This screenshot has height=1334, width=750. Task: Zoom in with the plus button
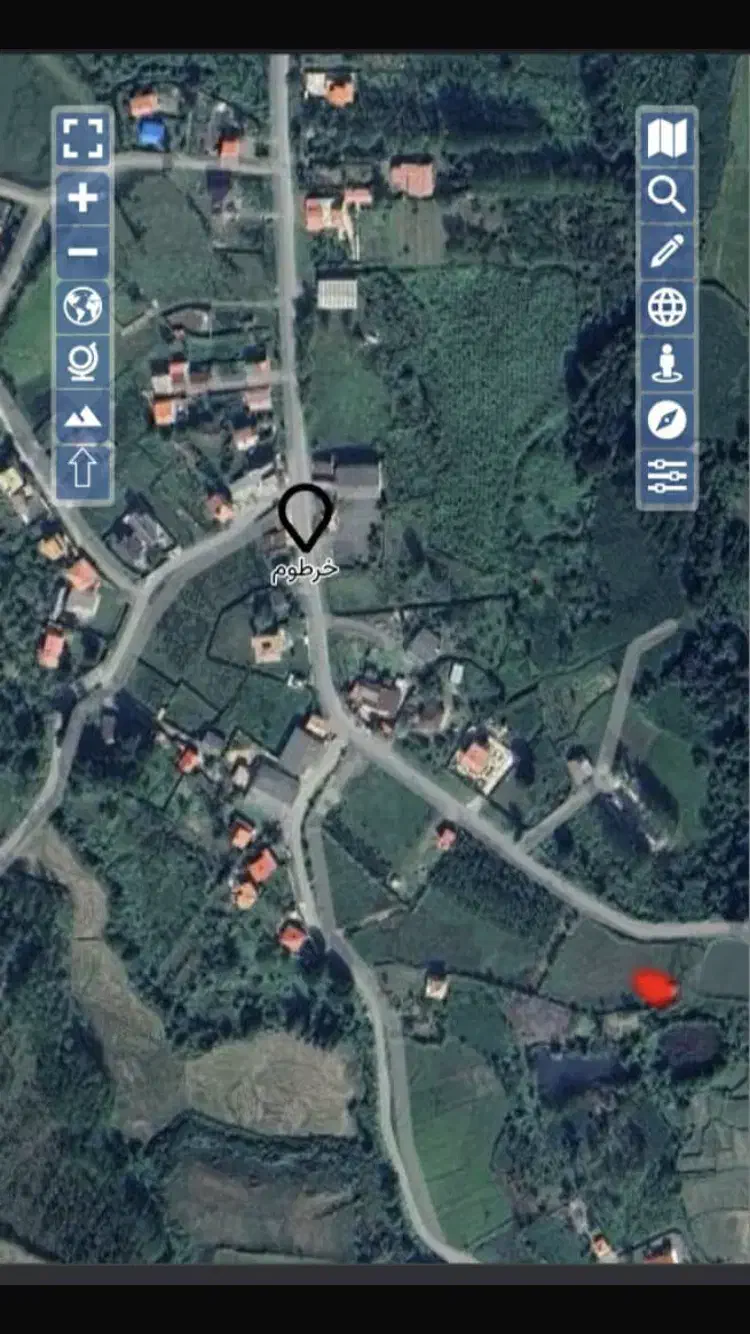click(83, 197)
